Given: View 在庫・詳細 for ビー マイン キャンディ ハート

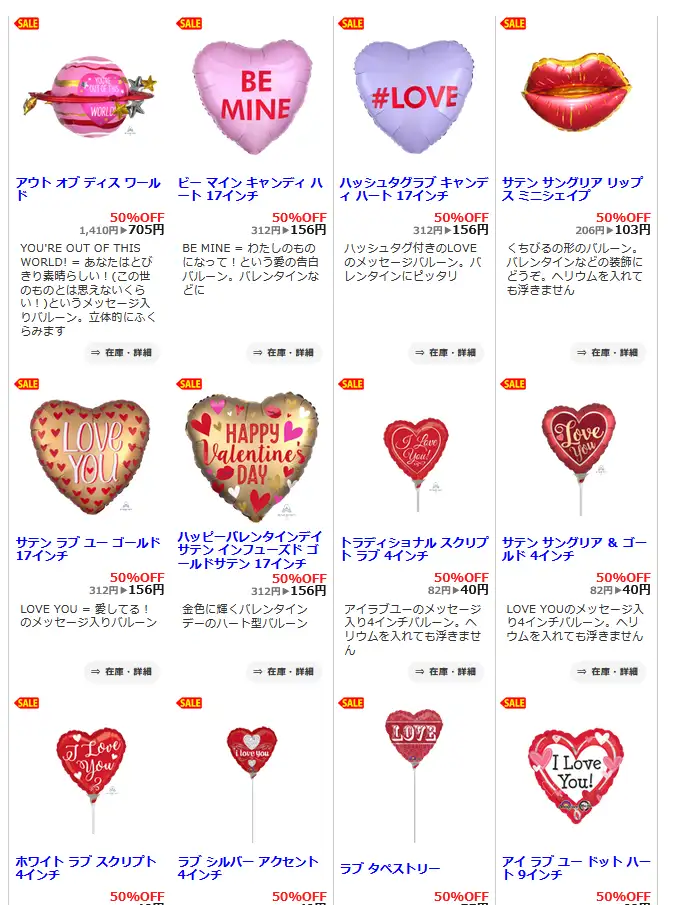Looking at the screenshot, I should (x=285, y=353).
